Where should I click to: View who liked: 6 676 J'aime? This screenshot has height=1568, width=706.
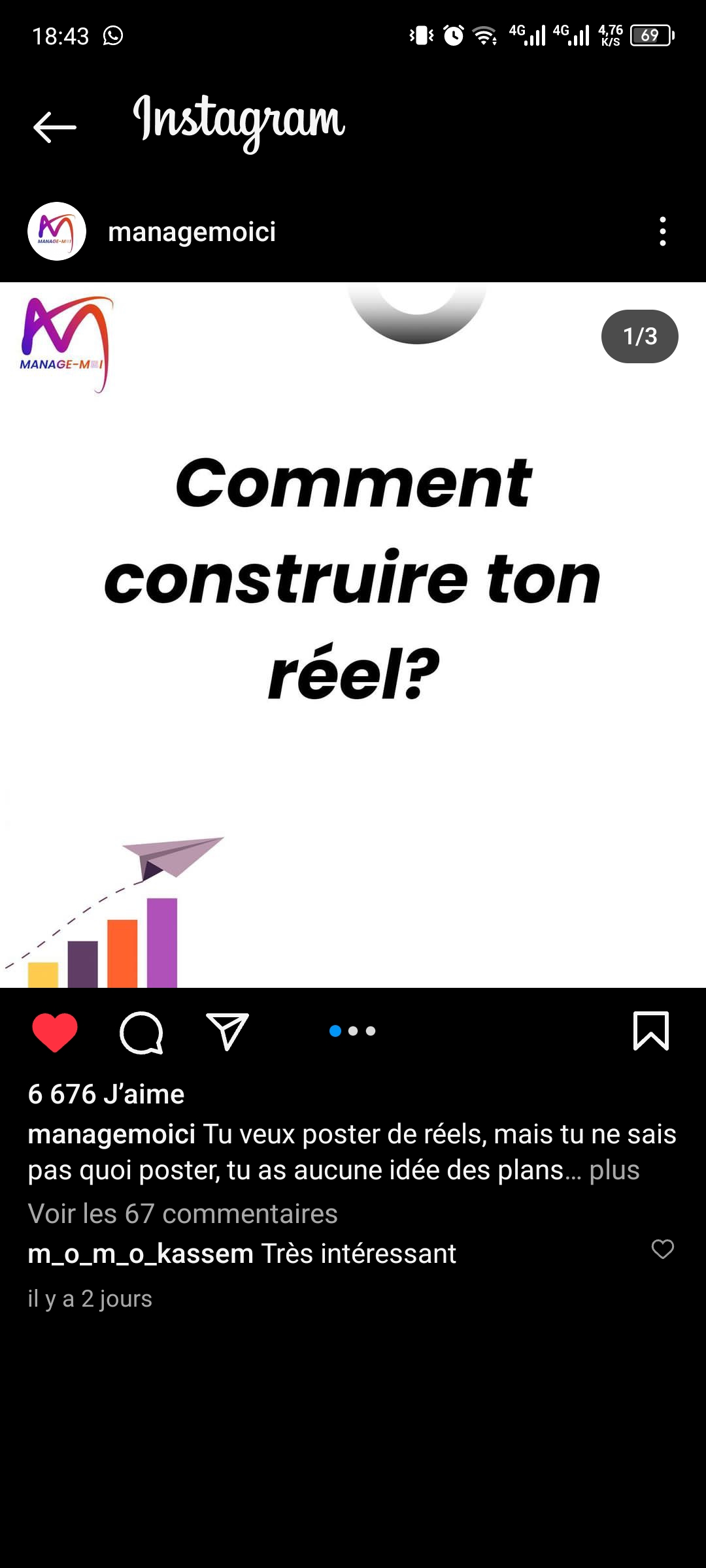click(x=106, y=1094)
